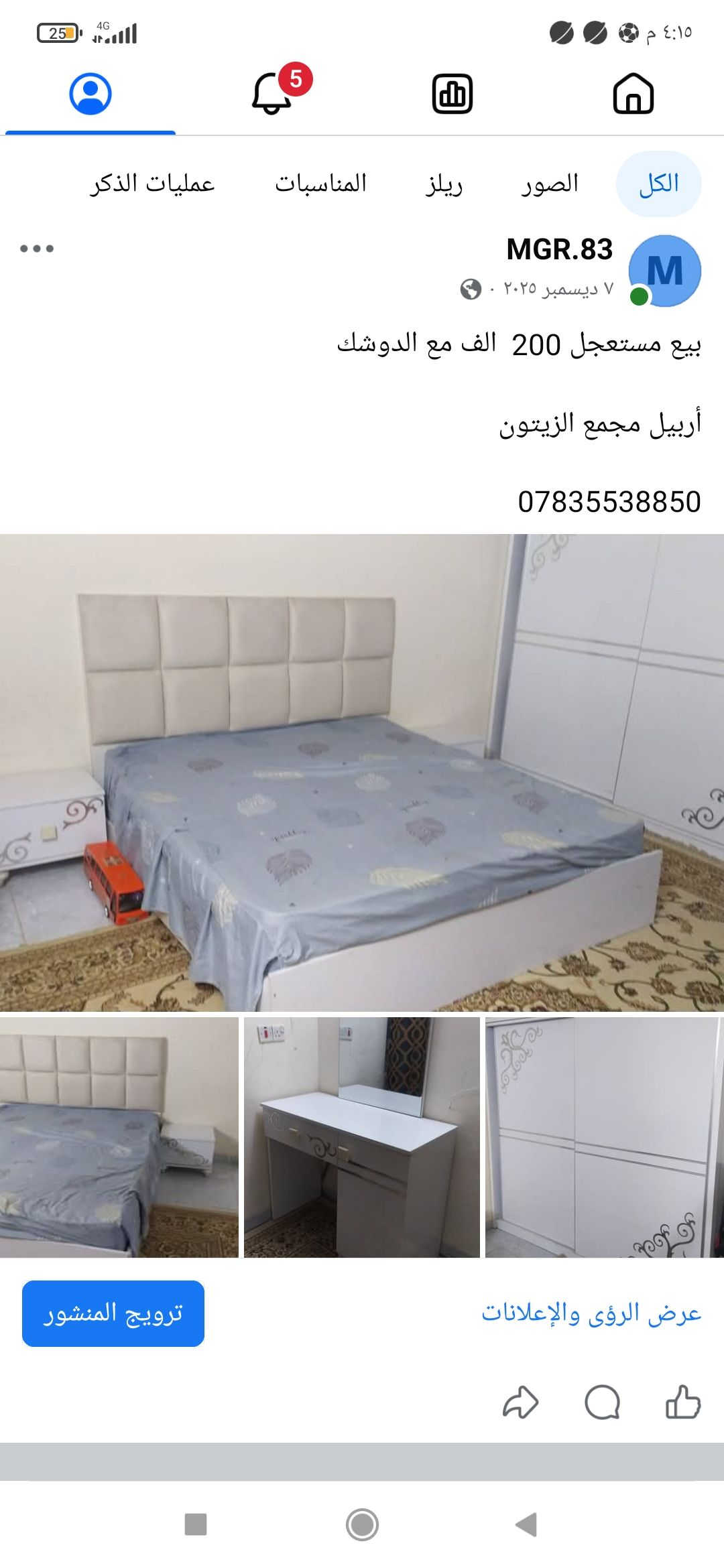Viewport: 724px width, 1568px height.
Task: Open the professional dashboard tab
Action: coord(452,94)
